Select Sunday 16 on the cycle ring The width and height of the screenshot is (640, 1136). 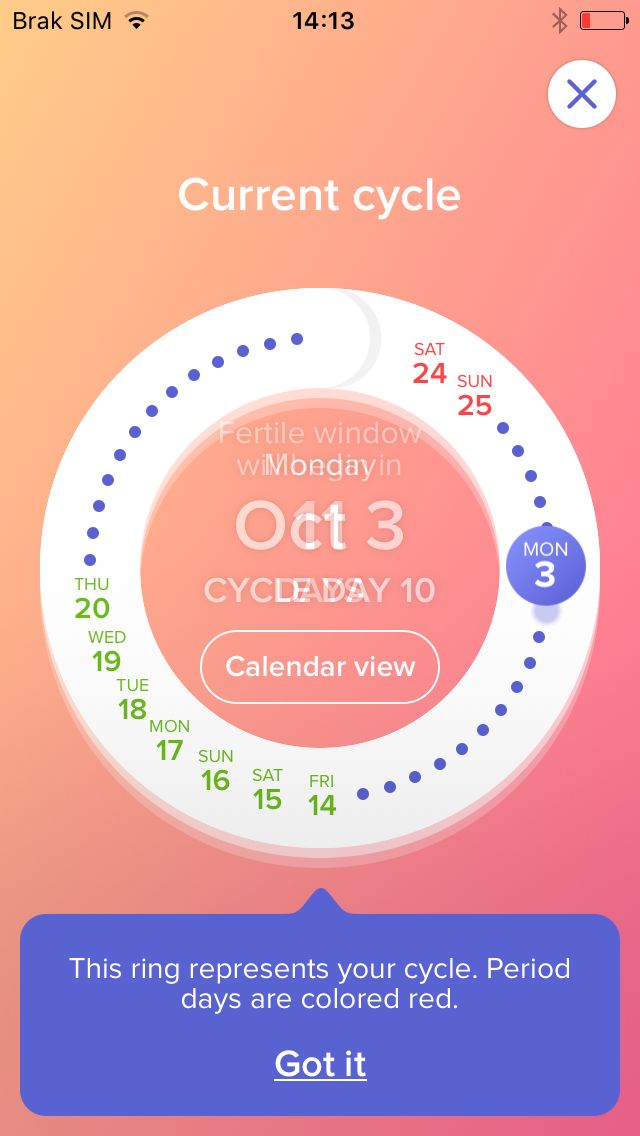[x=215, y=771]
